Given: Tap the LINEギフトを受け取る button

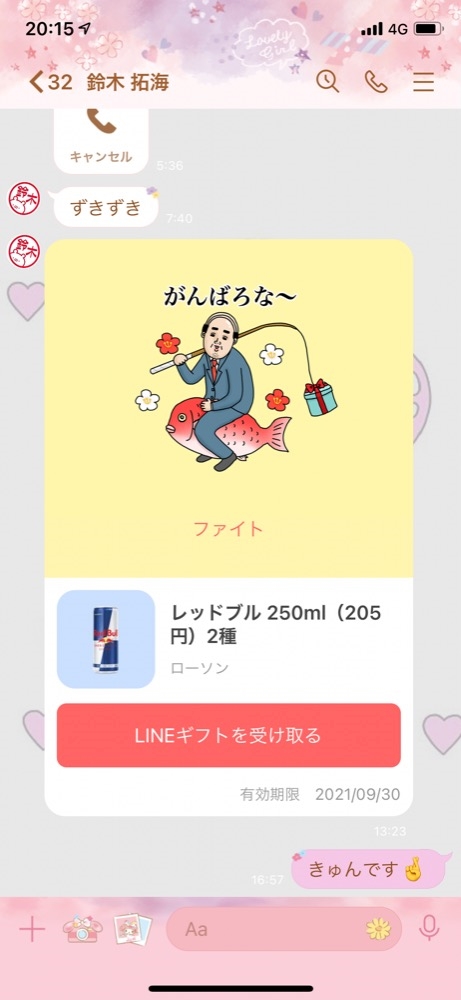Looking at the screenshot, I should [x=228, y=735].
